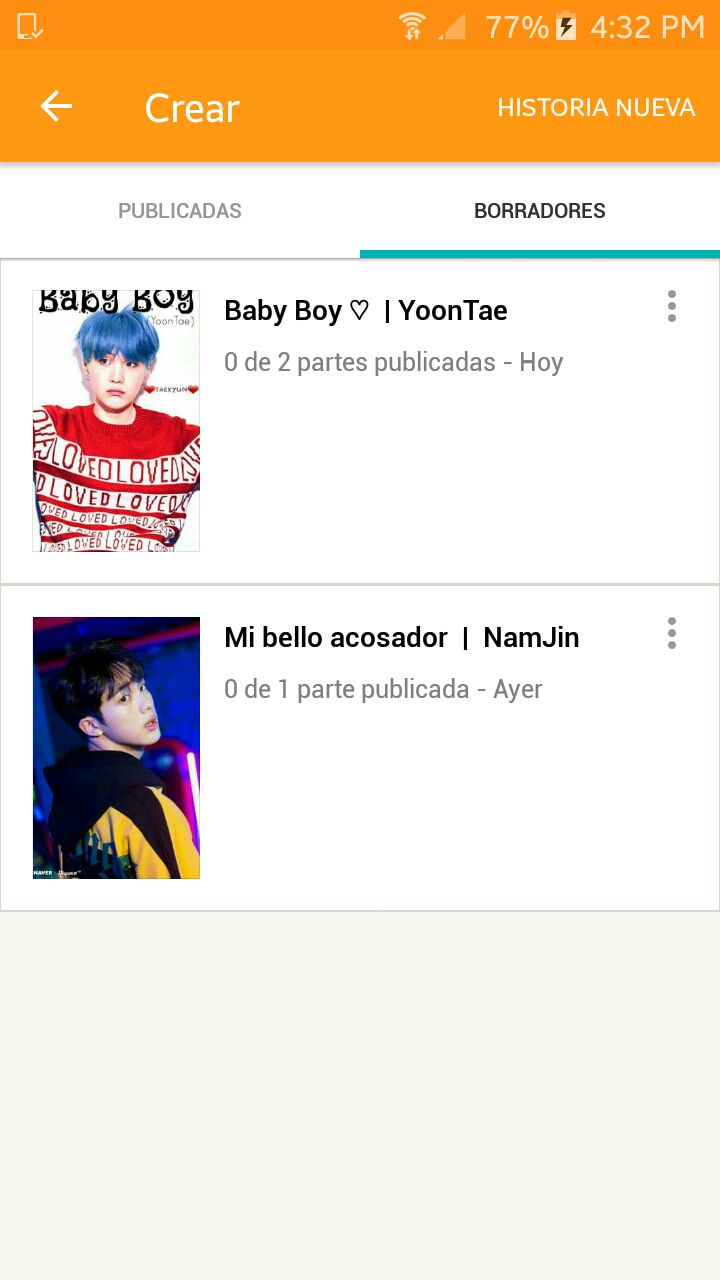
Task: Open options menu for Mi bello acosador
Action: pyautogui.click(x=672, y=633)
